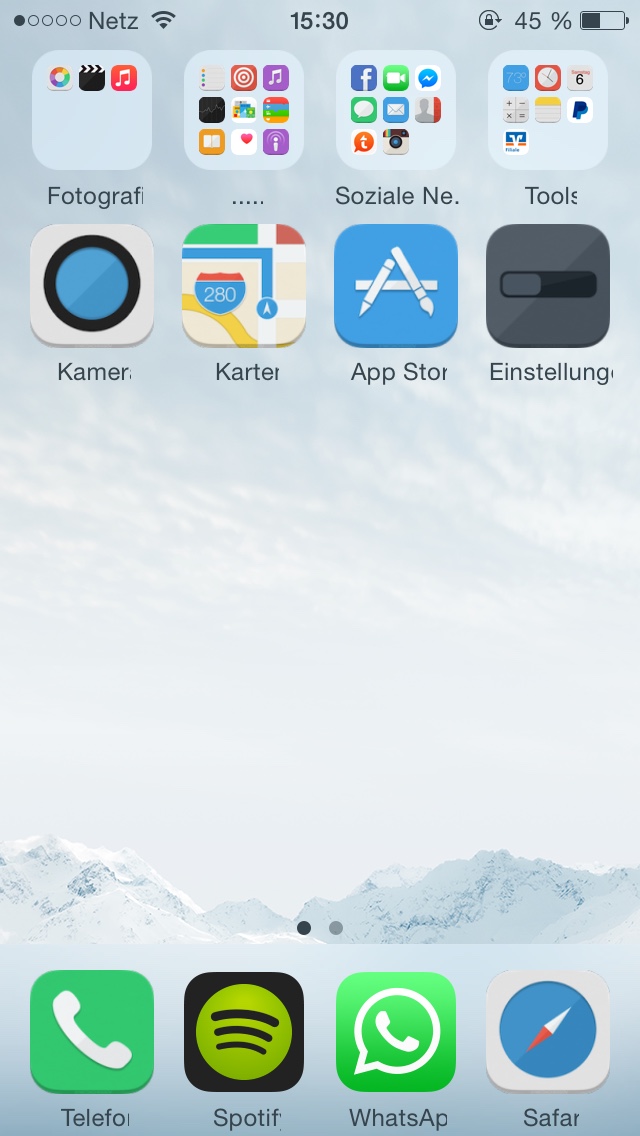The width and height of the screenshot is (640, 1136).
Task: Launch Safari browser from the dock
Action: [548, 1032]
